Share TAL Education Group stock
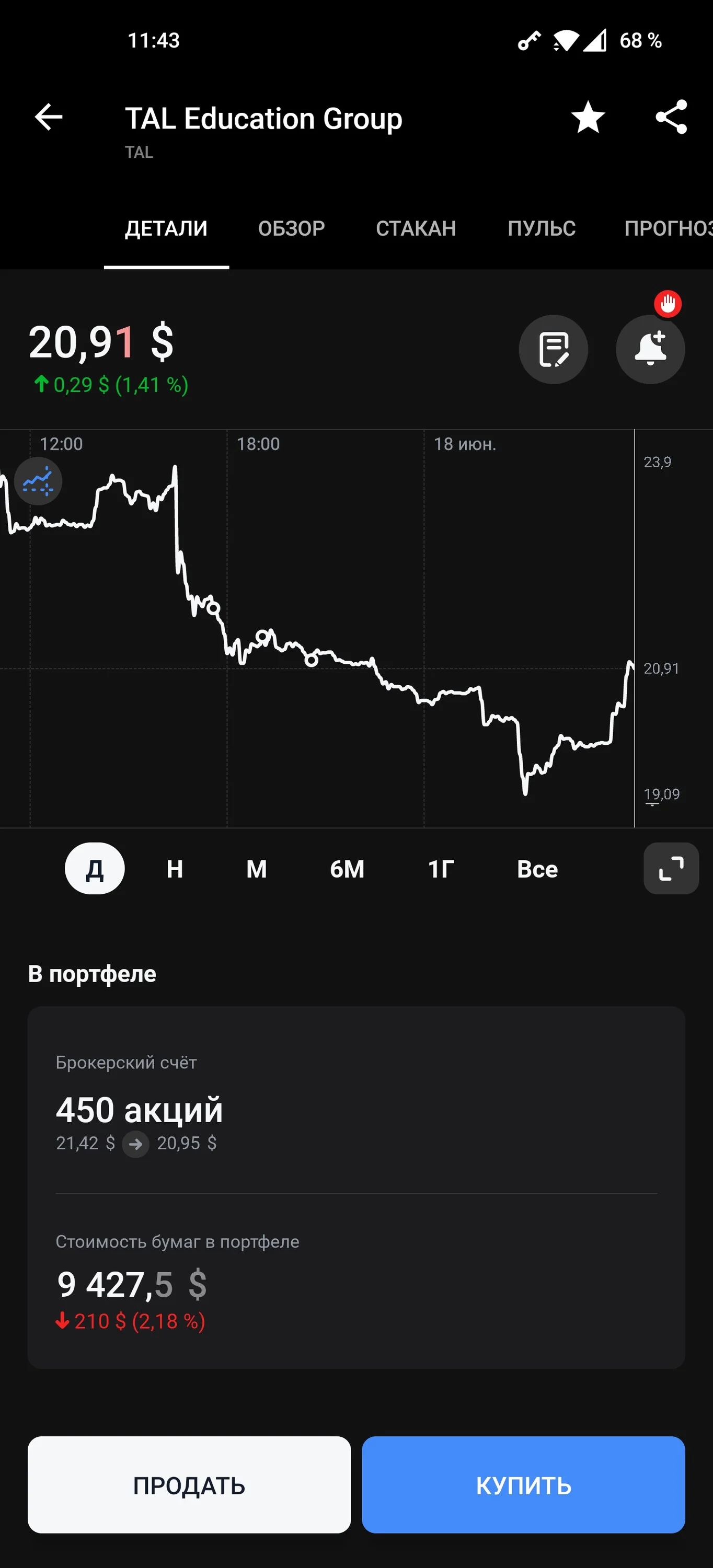 pos(671,117)
